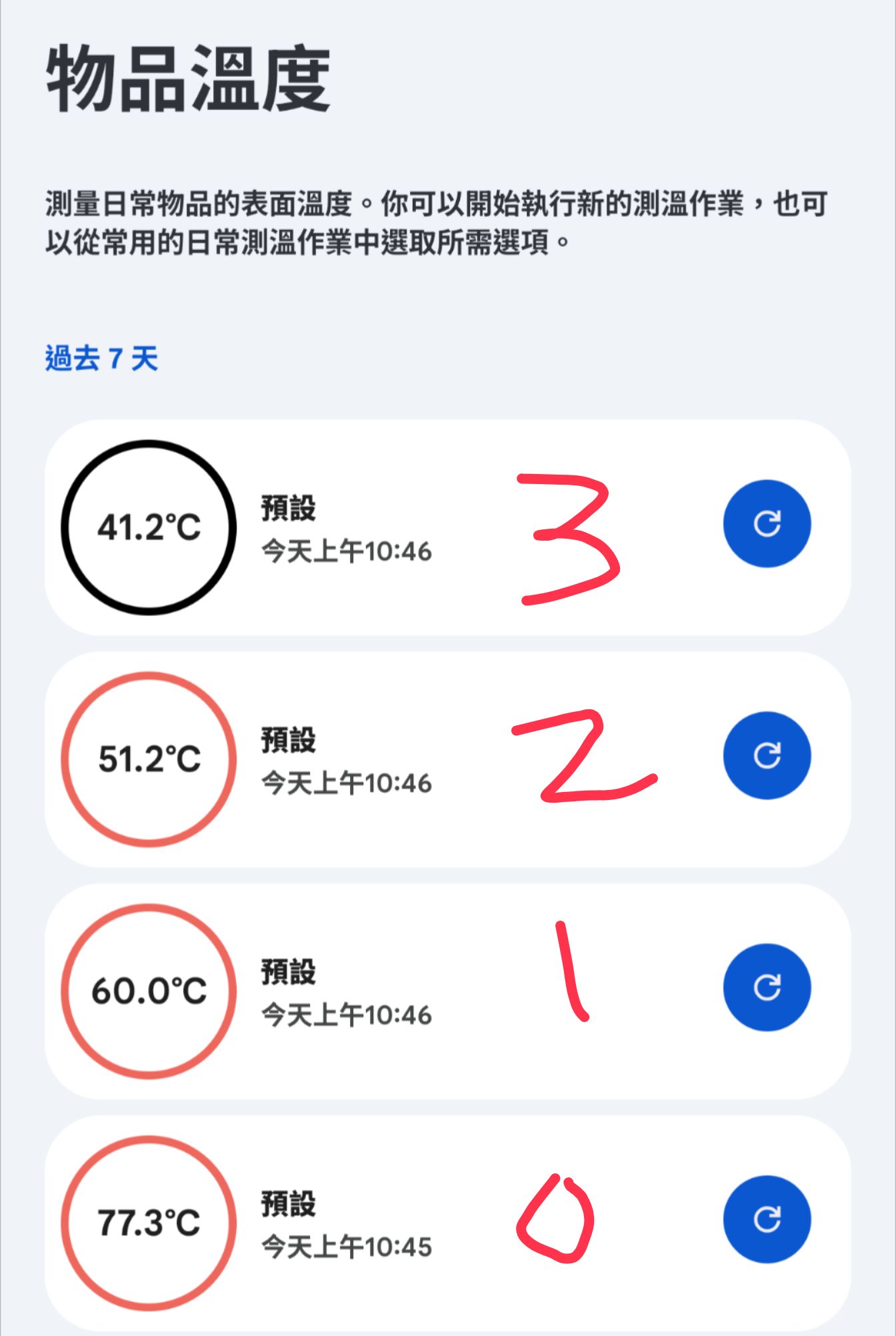Repeat the measurement for the 60.0°C entry
The height and width of the screenshot is (1336, 896).
click(x=767, y=987)
